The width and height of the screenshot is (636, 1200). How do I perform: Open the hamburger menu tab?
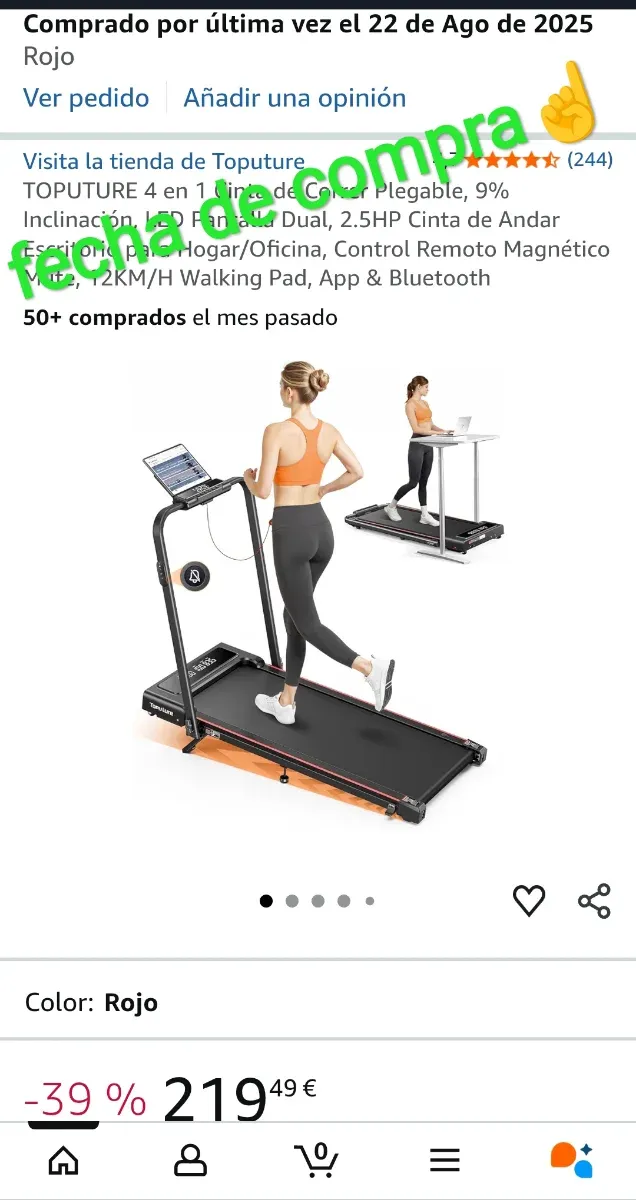click(x=444, y=1160)
